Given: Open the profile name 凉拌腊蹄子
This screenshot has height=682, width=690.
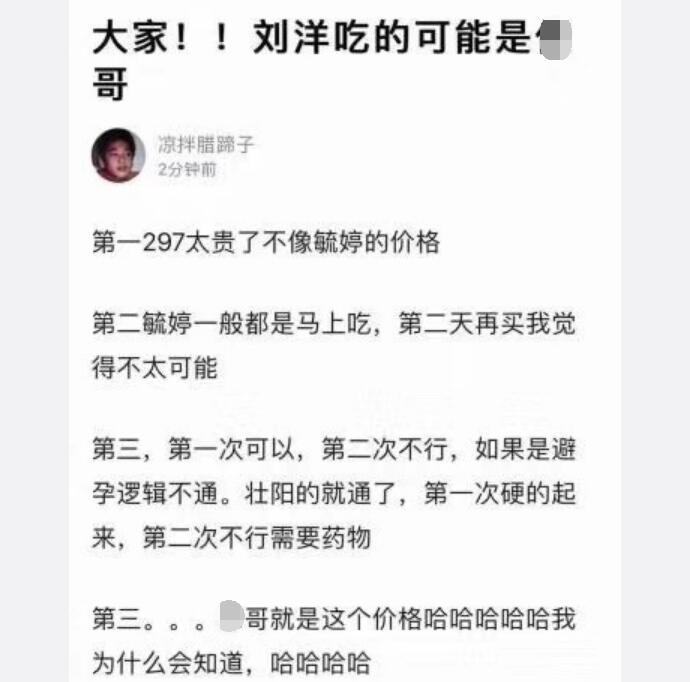Looking at the screenshot, I should click(x=206, y=144).
